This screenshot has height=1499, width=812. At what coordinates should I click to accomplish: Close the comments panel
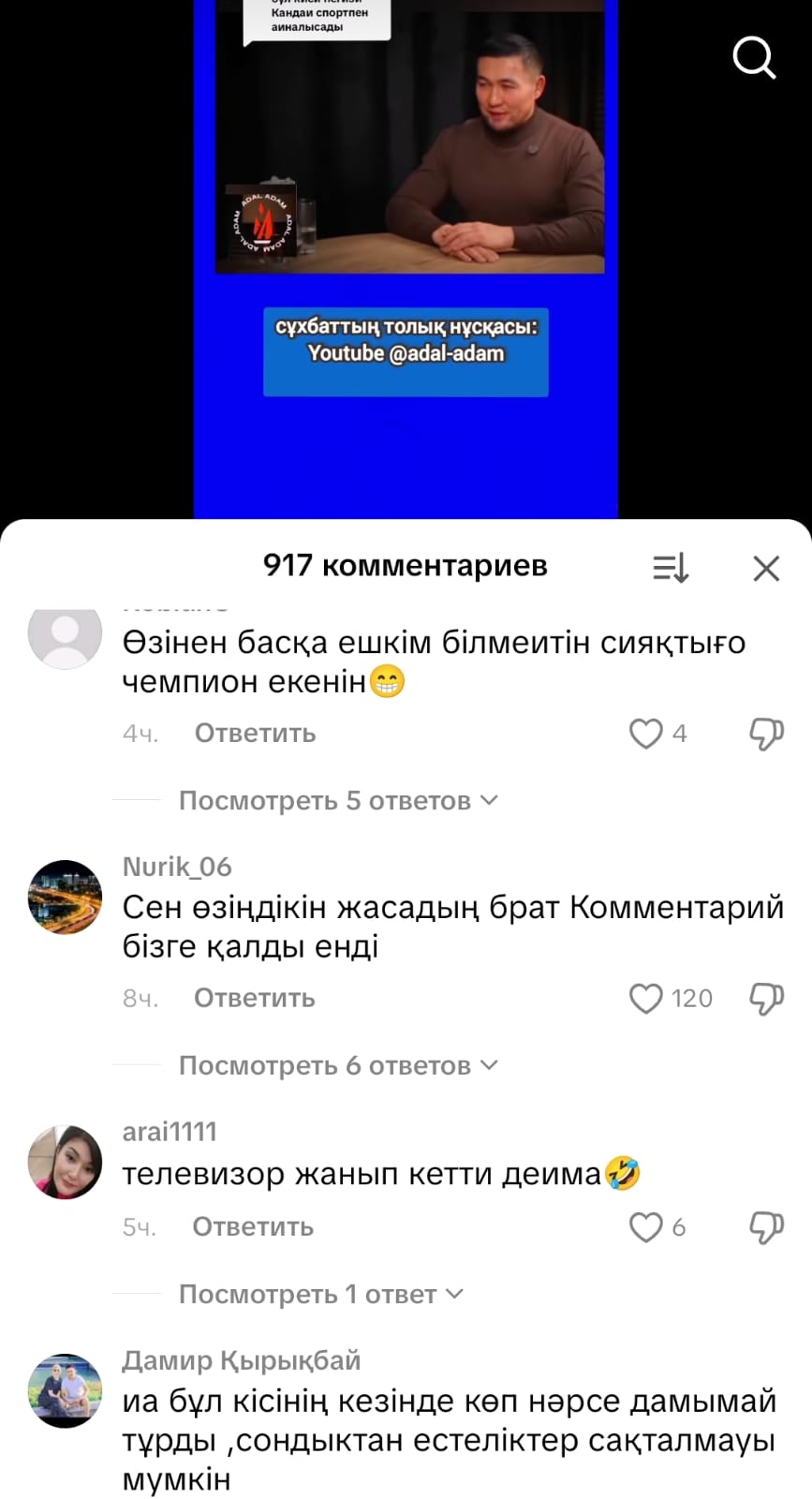[x=766, y=568]
